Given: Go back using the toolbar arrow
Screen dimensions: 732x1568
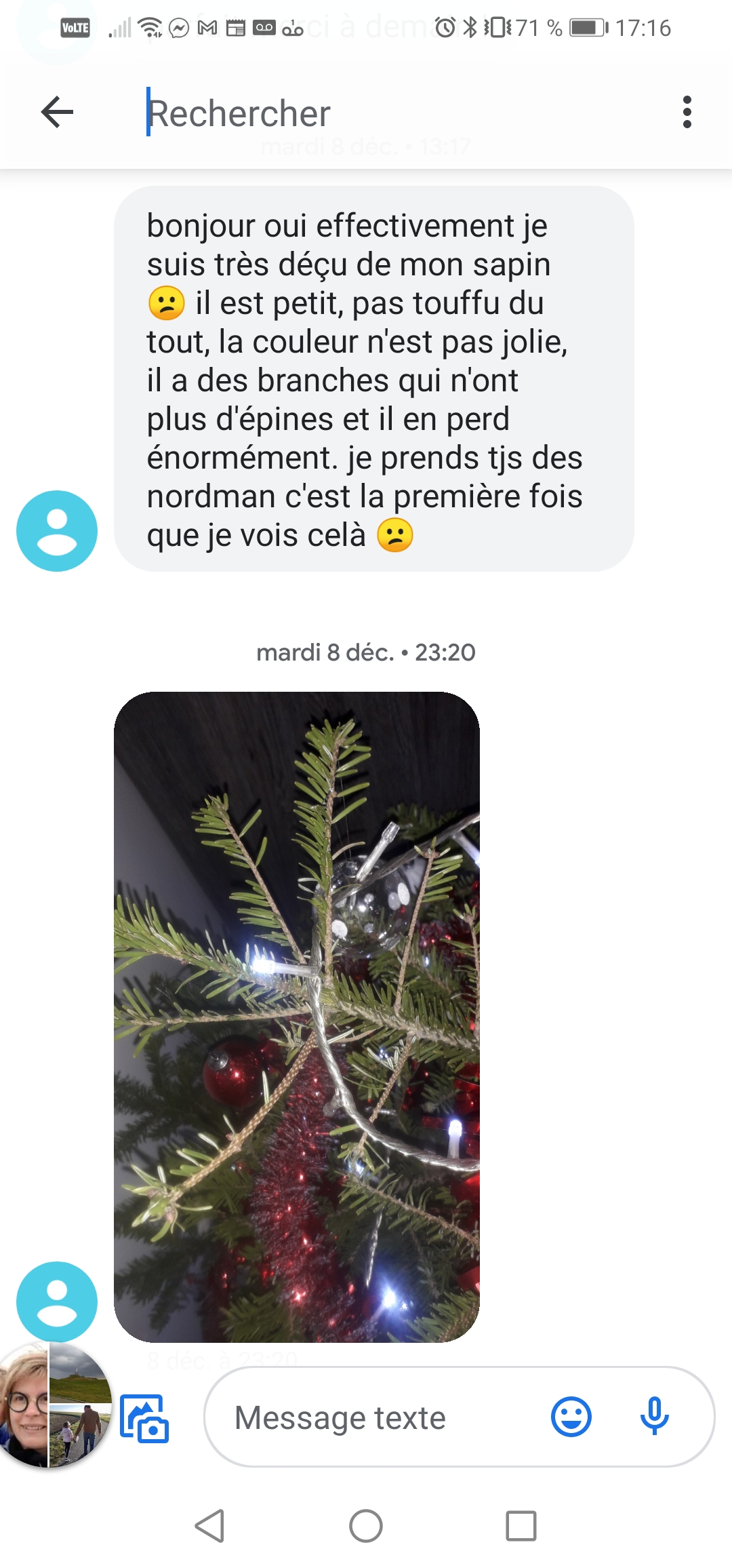Looking at the screenshot, I should 57,112.
